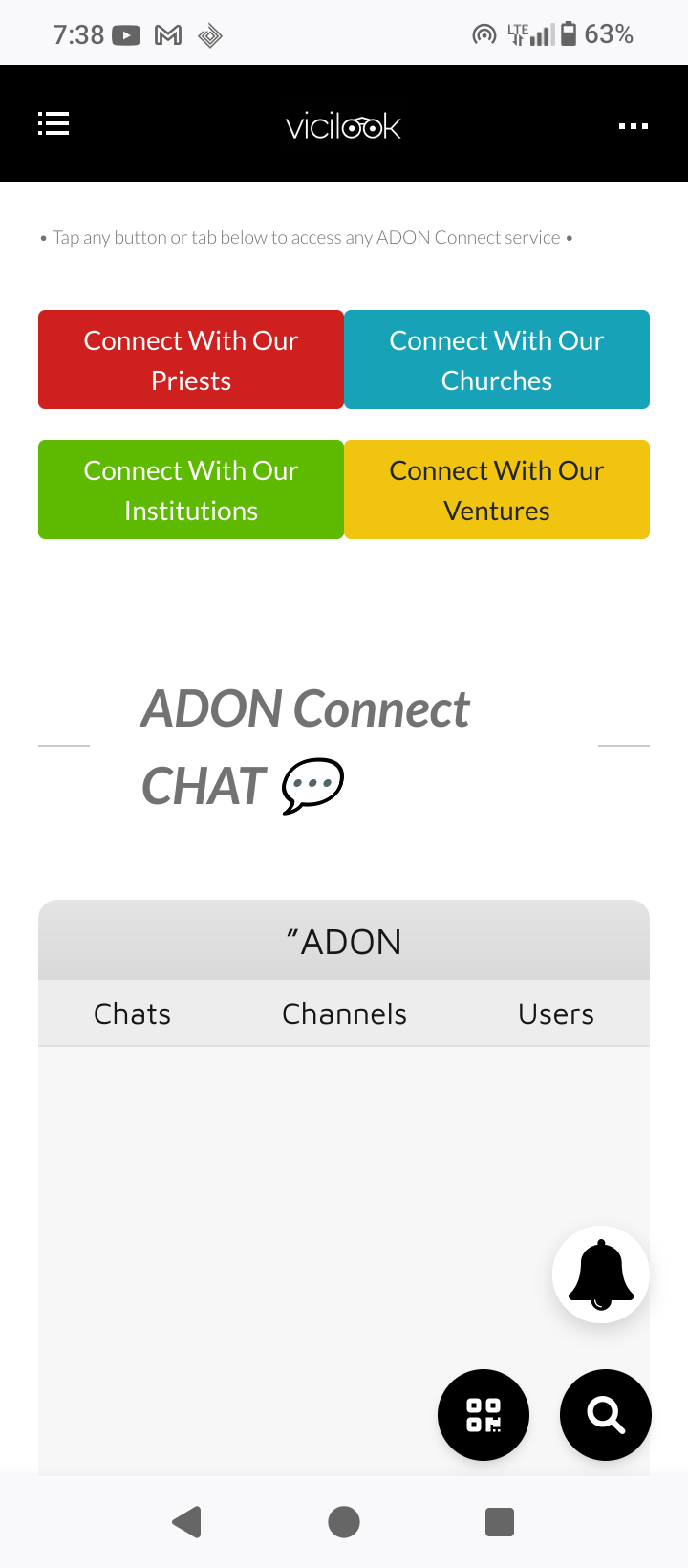Switch to the Channels tab

coord(344,1013)
